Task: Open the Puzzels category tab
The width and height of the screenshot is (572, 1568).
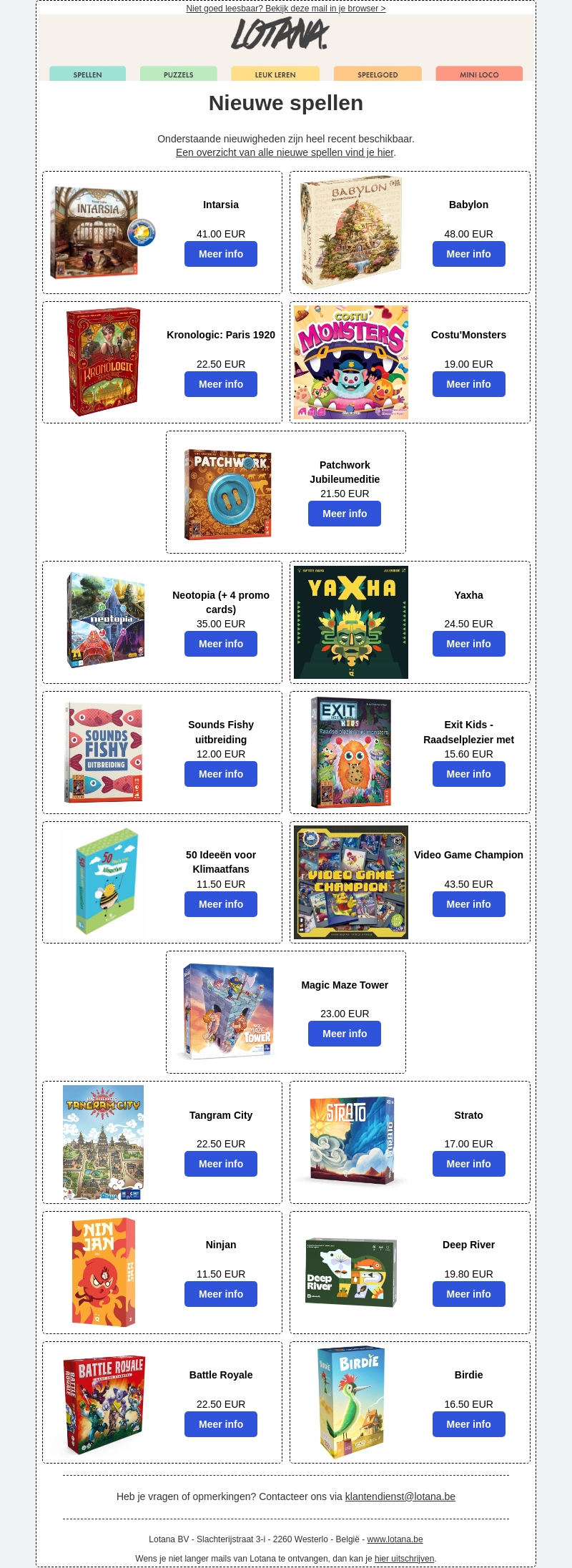Action: [178, 74]
